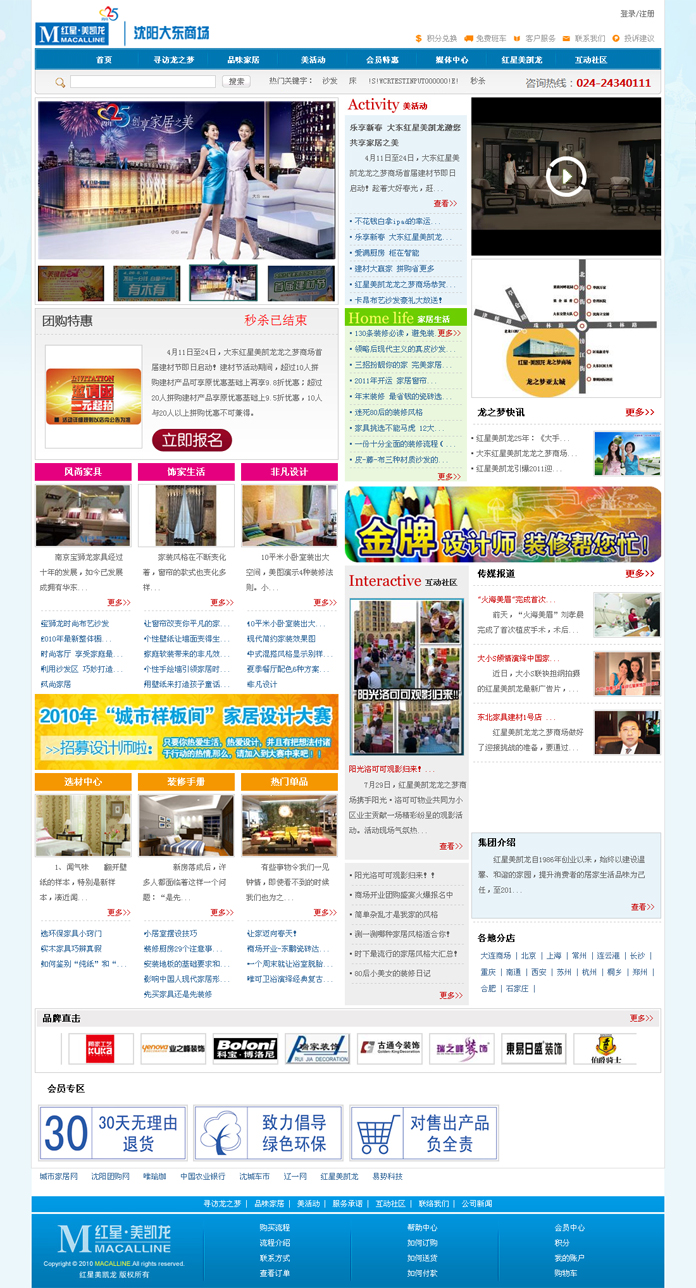This screenshot has width=696, height=1288.
Task: Open the Boloni 科宝·博洛尼 brand tile
Action: pos(245,1048)
